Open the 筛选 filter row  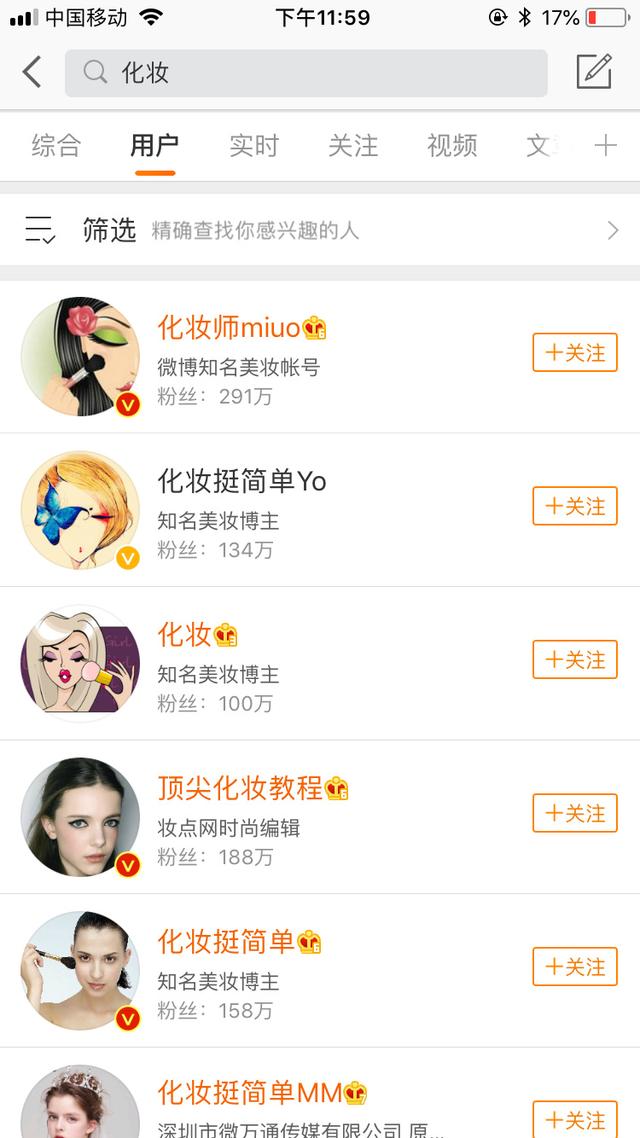(x=320, y=231)
